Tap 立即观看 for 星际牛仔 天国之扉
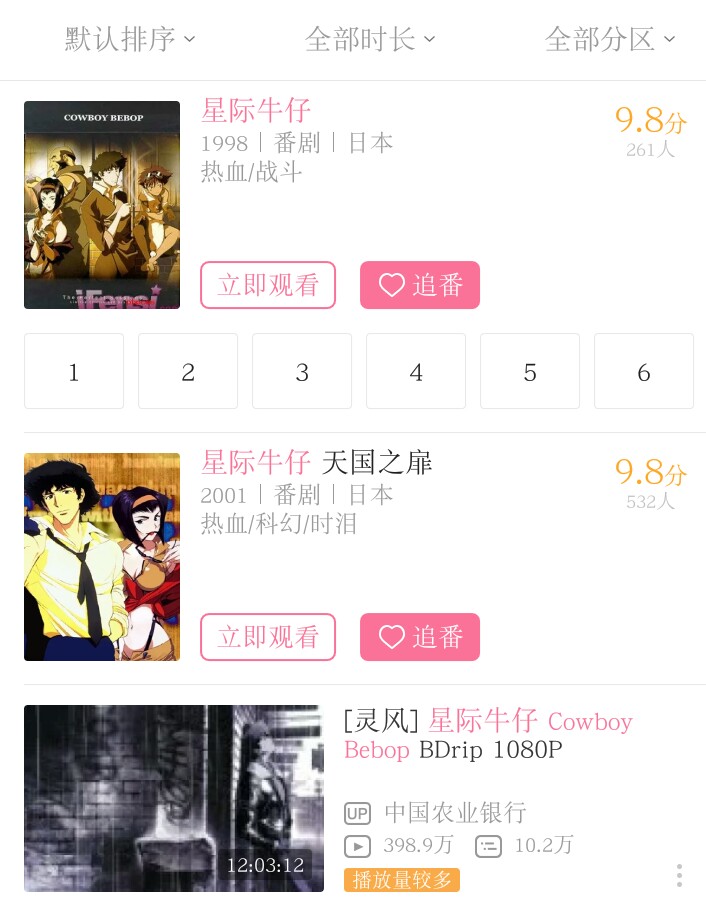Screen dimensions: 706x904 click(x=268, y=637)
